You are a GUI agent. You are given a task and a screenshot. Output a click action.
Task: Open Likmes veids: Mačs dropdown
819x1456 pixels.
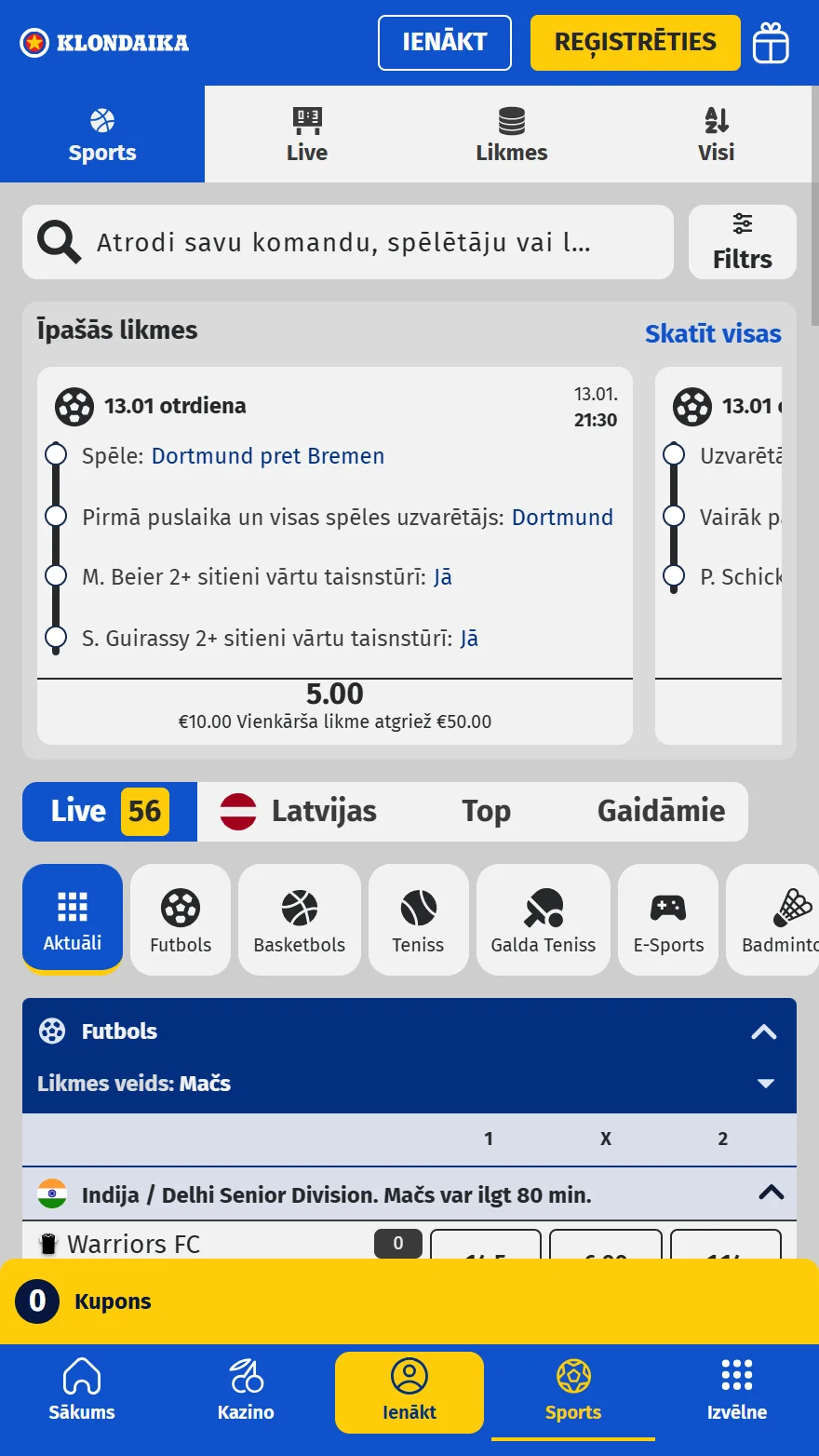click(x=765, y=1084)
